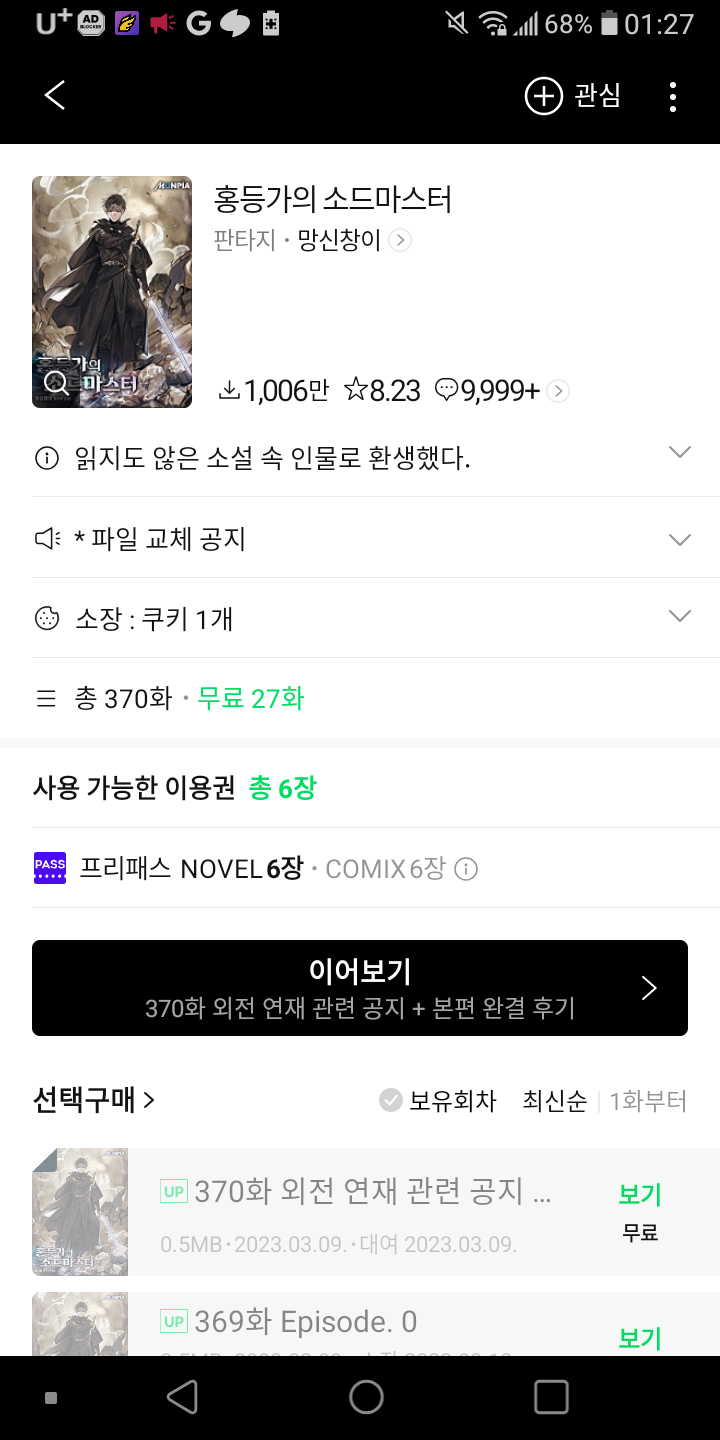
Task: Open author 망신창이's page
Action: click(x=350, y=240)
